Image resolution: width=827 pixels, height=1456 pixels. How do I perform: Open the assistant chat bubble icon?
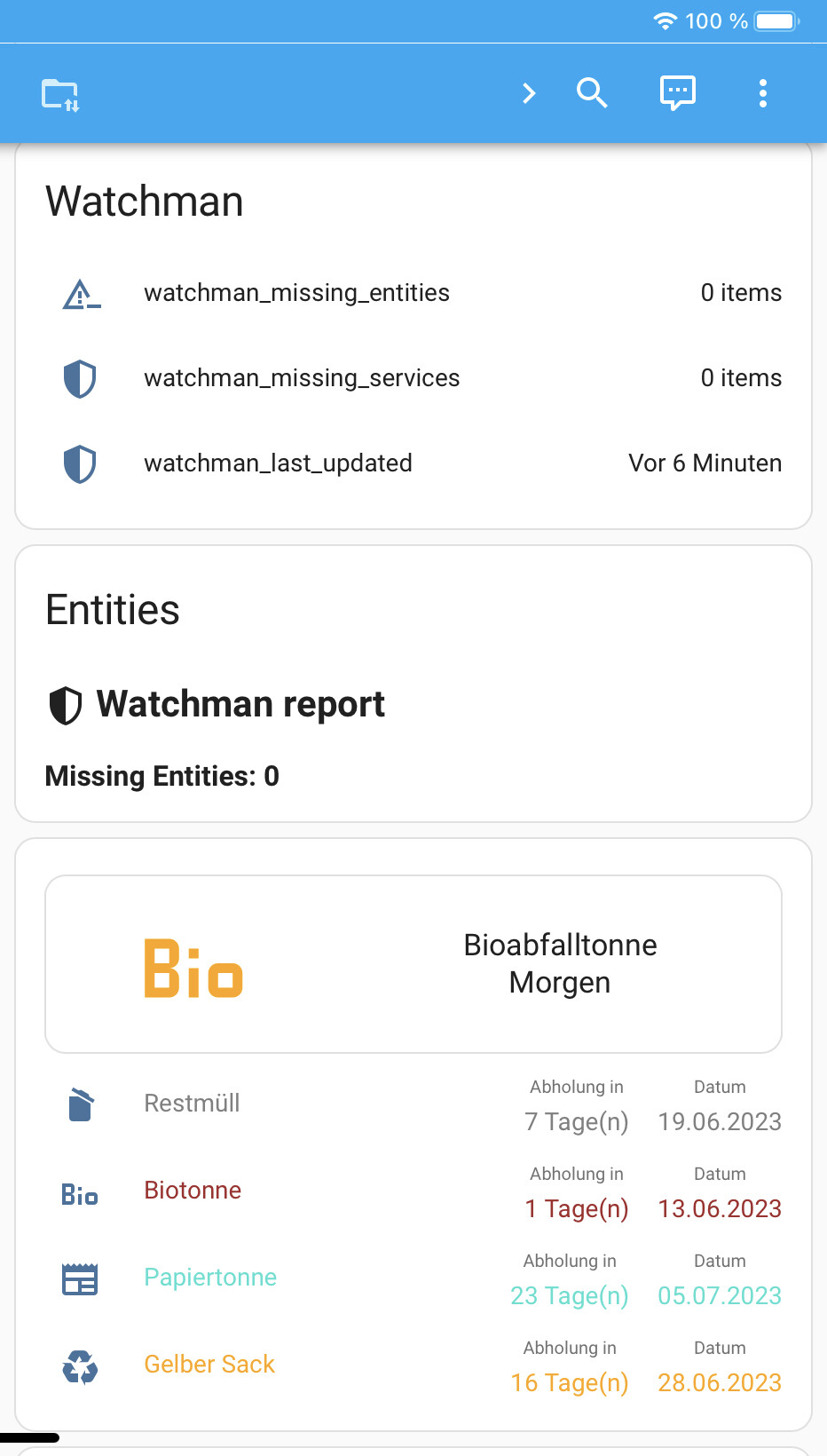tap(678, 92)
